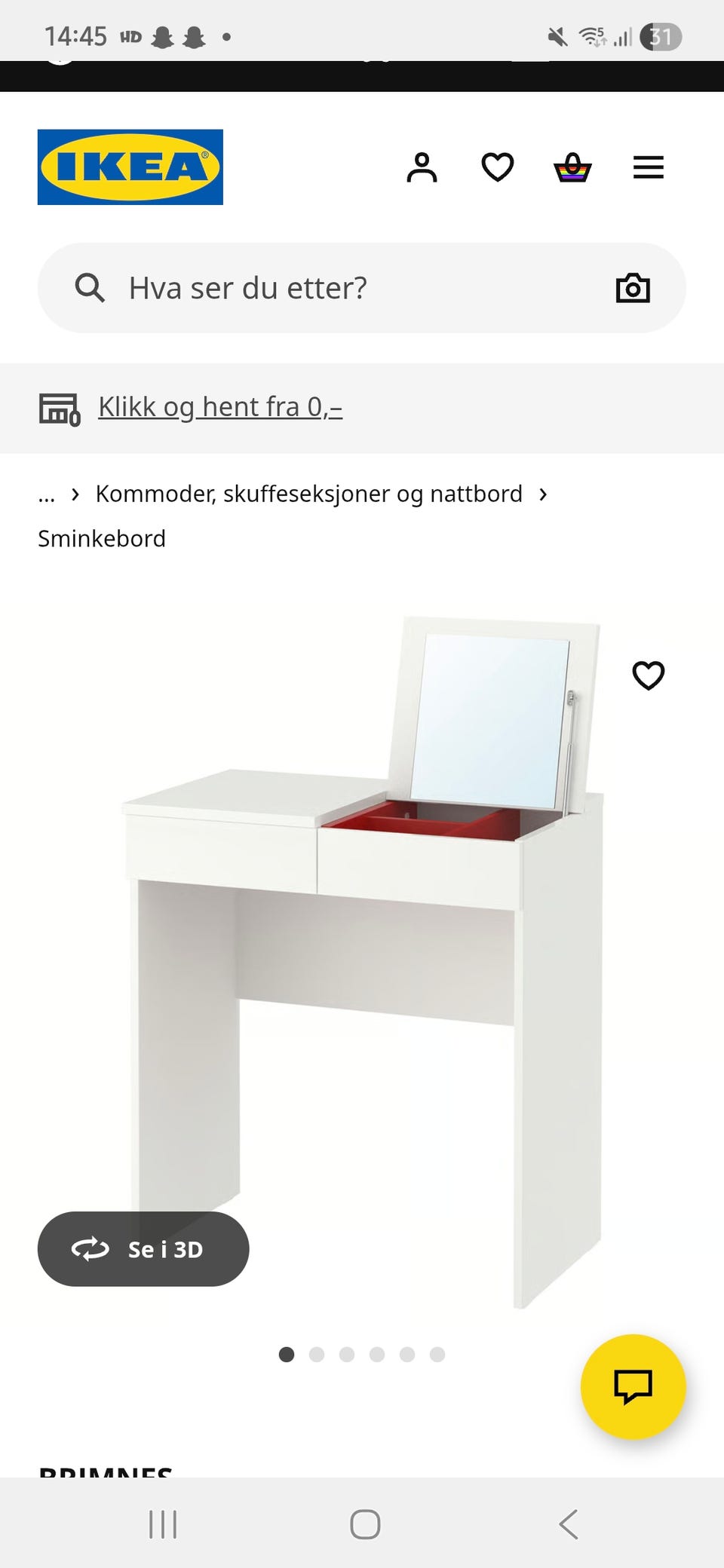The image size is (724, 1568).
Task: Expand hidden breadcrumb via right arrow
Action: point(74,495)
